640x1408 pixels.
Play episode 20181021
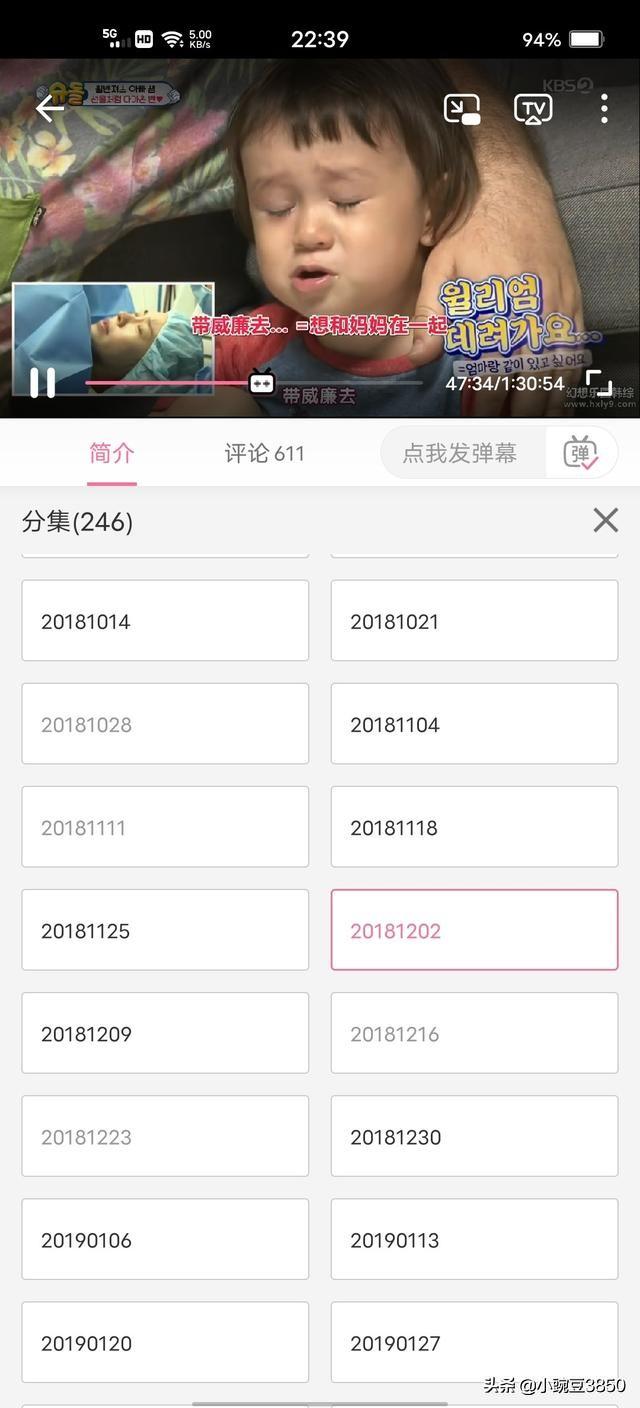pyautogui.click(x=474, y=621)
